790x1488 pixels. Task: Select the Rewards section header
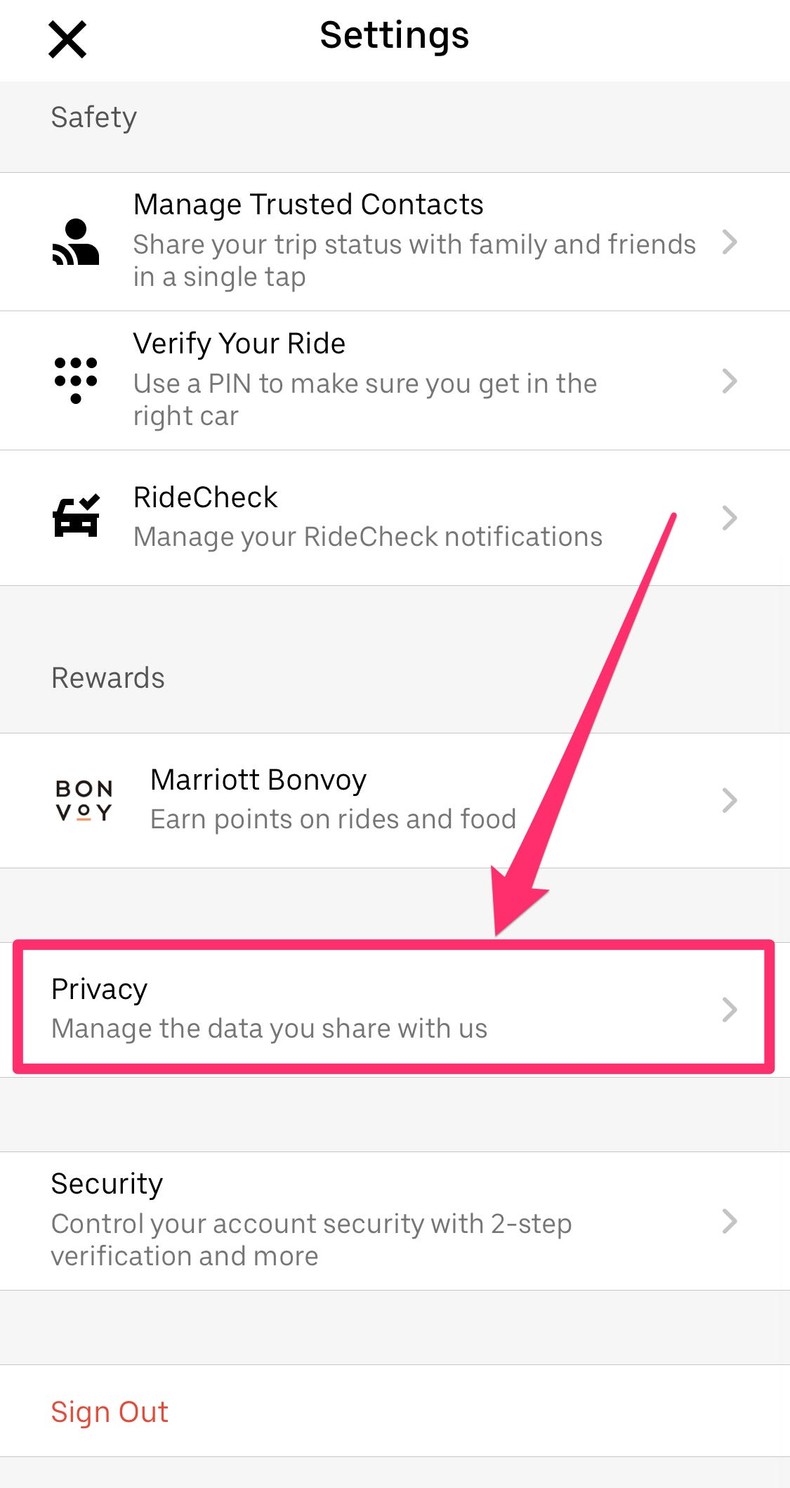(107, 678)
